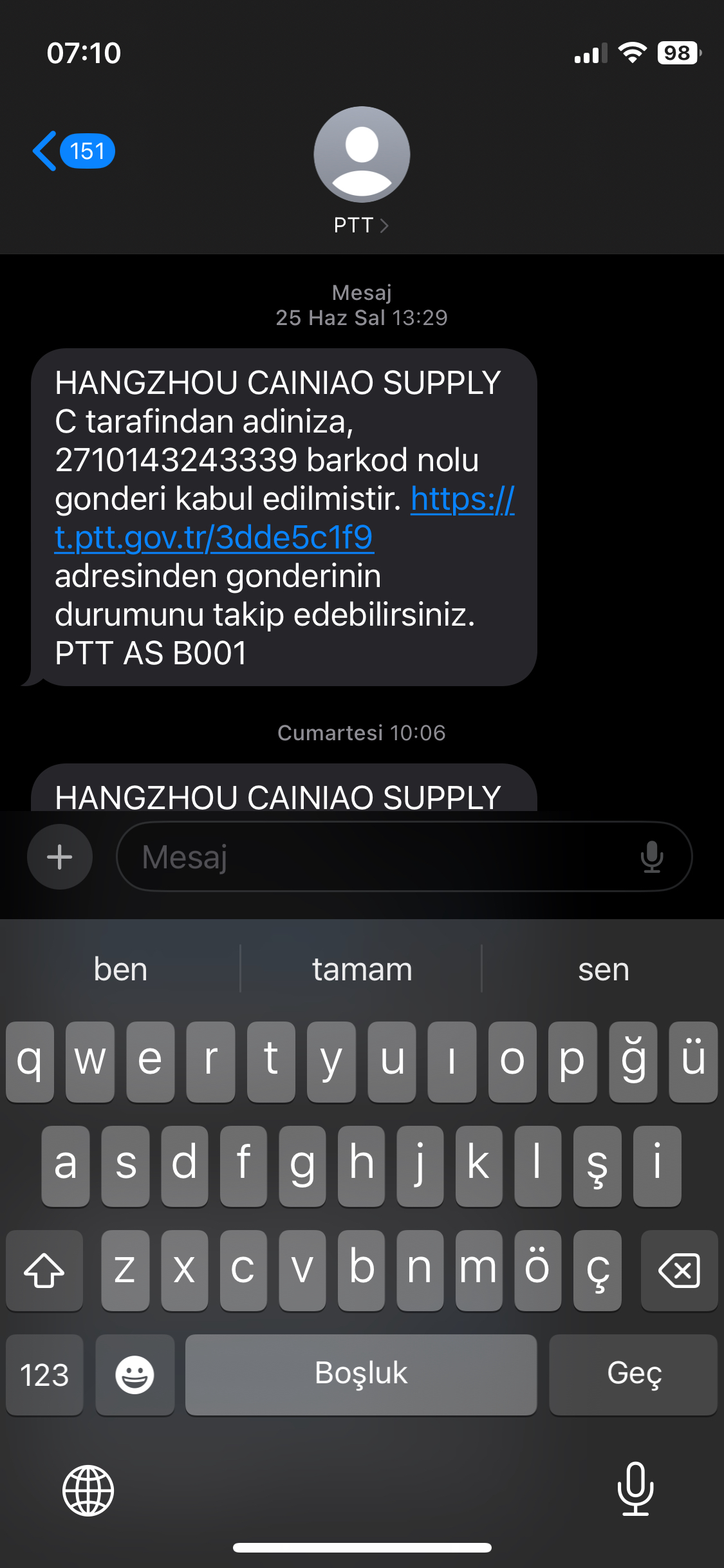Choose the "ben" word suggestion
Image resolution: width=724 pixels, height=1568 pixels.
pos(120,969)
